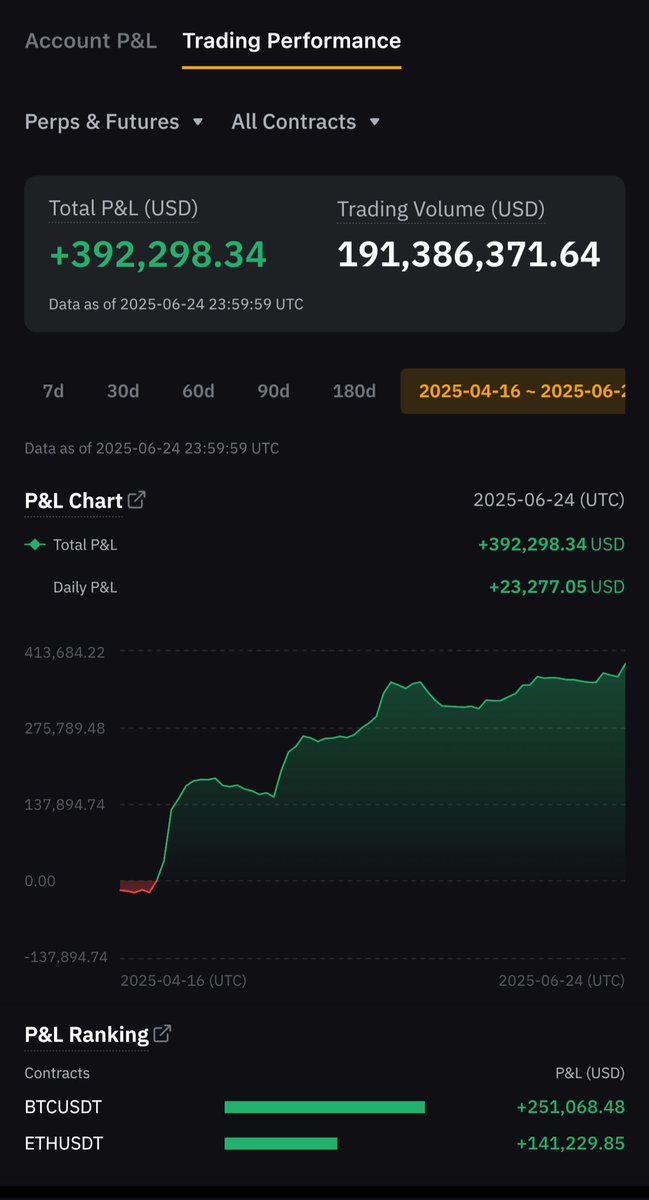Select the 7d time range
The image size is (649, 1200).
(53, 391)
